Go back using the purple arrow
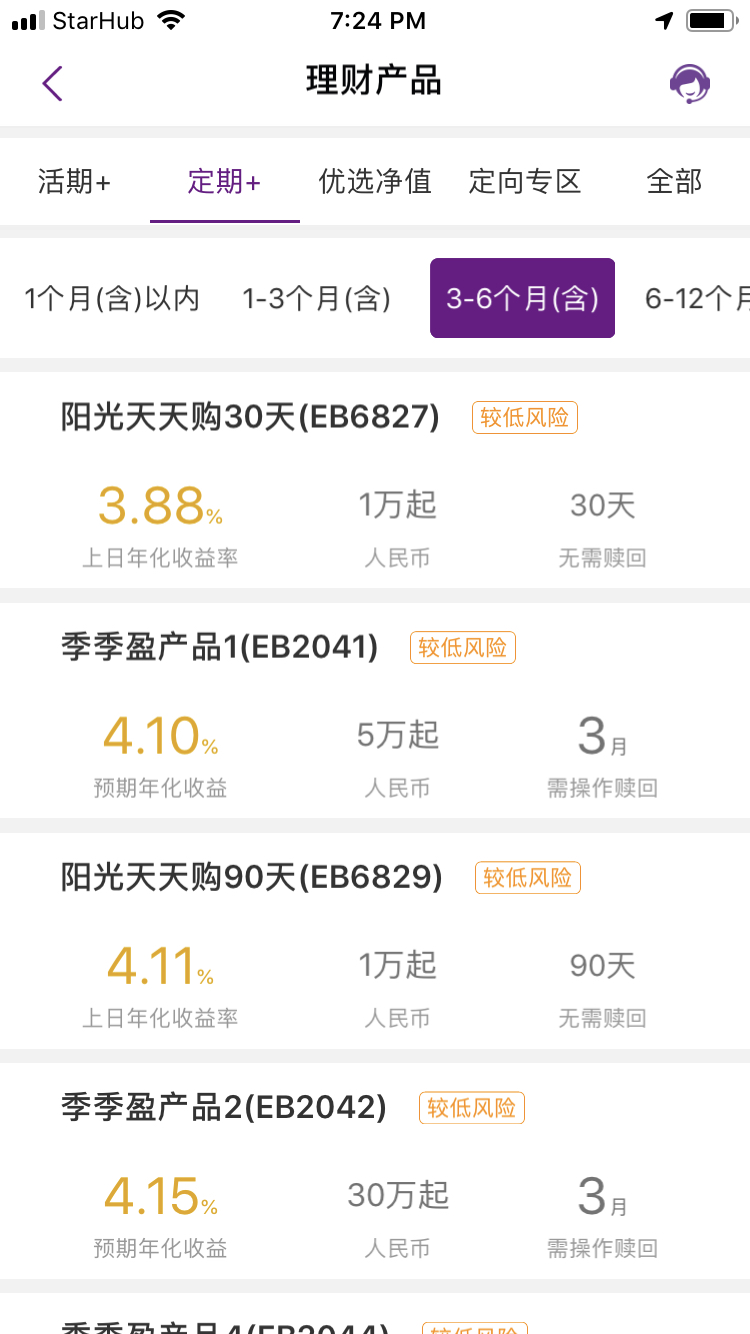 53,83
